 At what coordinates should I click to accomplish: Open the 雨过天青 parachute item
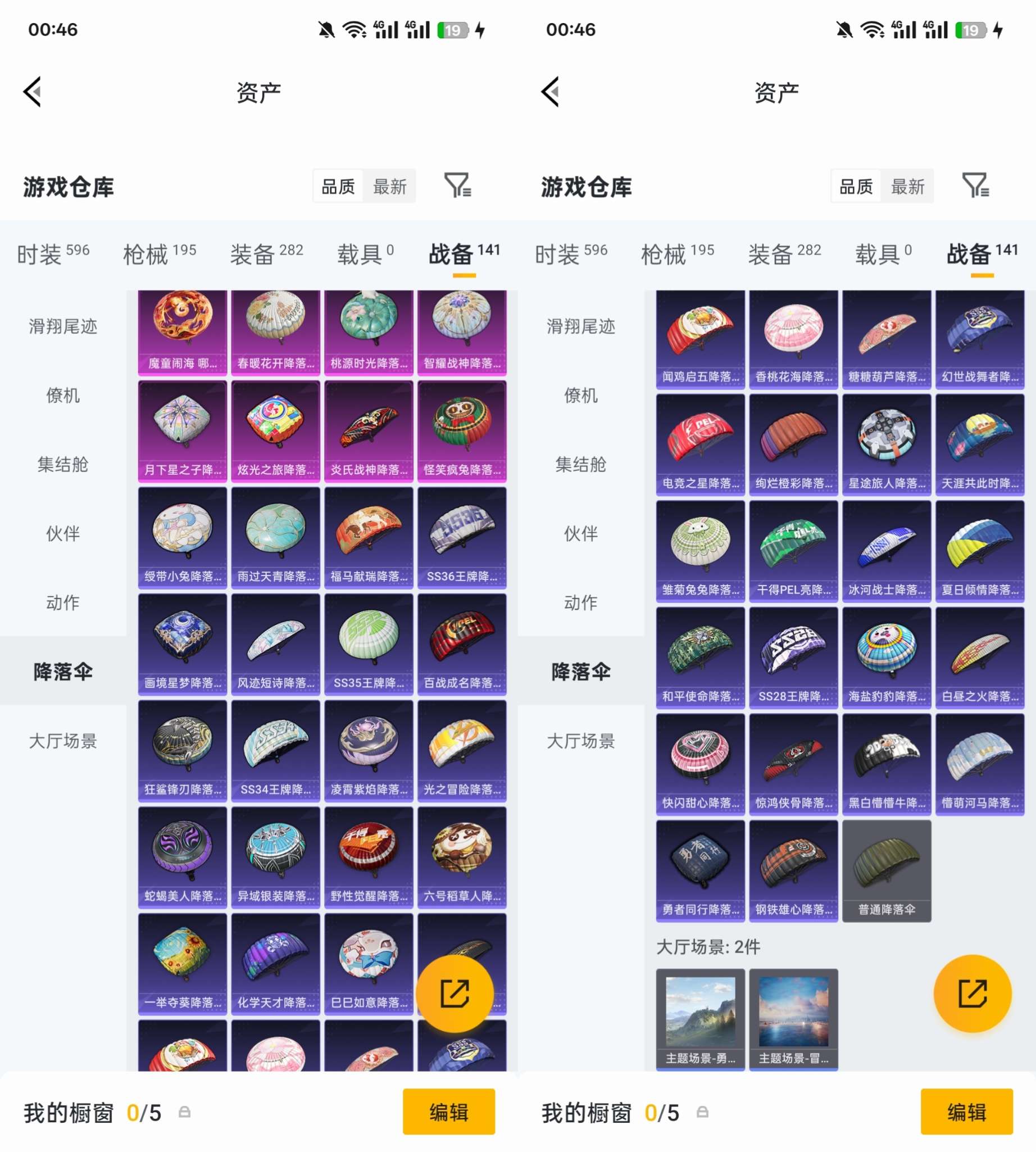pos(275,537)
